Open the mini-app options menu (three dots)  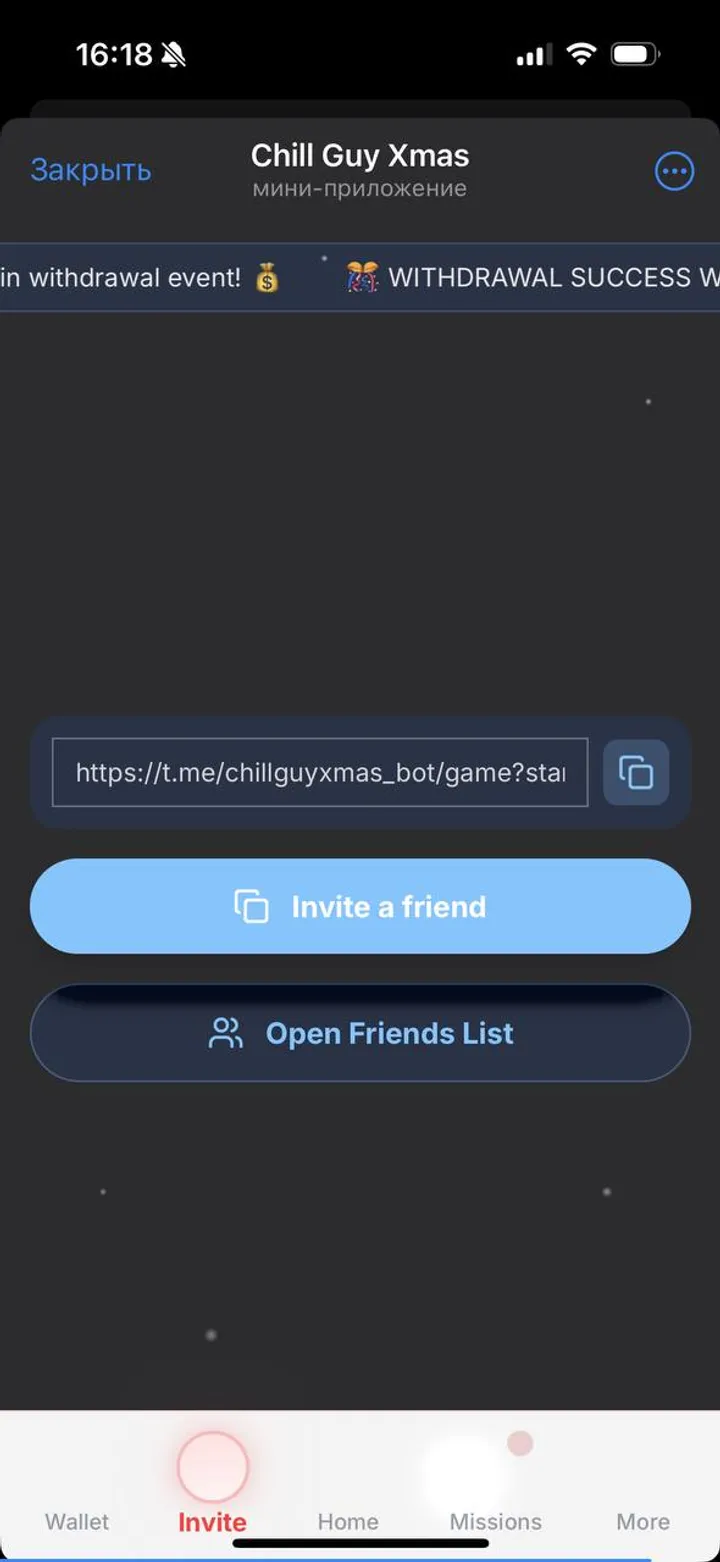click(x=674, y=170)
